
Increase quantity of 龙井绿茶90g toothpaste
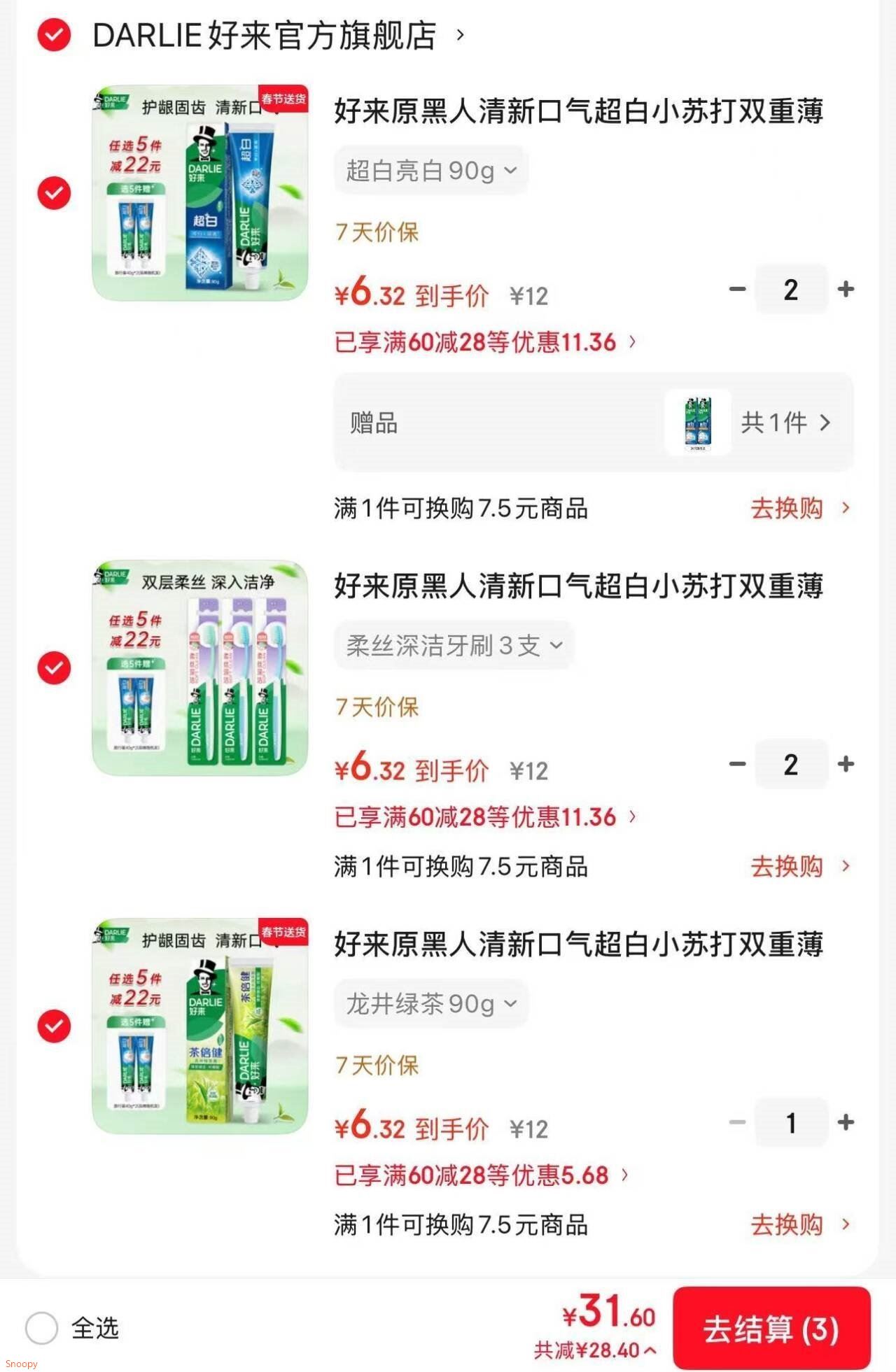coord(846,1122)
